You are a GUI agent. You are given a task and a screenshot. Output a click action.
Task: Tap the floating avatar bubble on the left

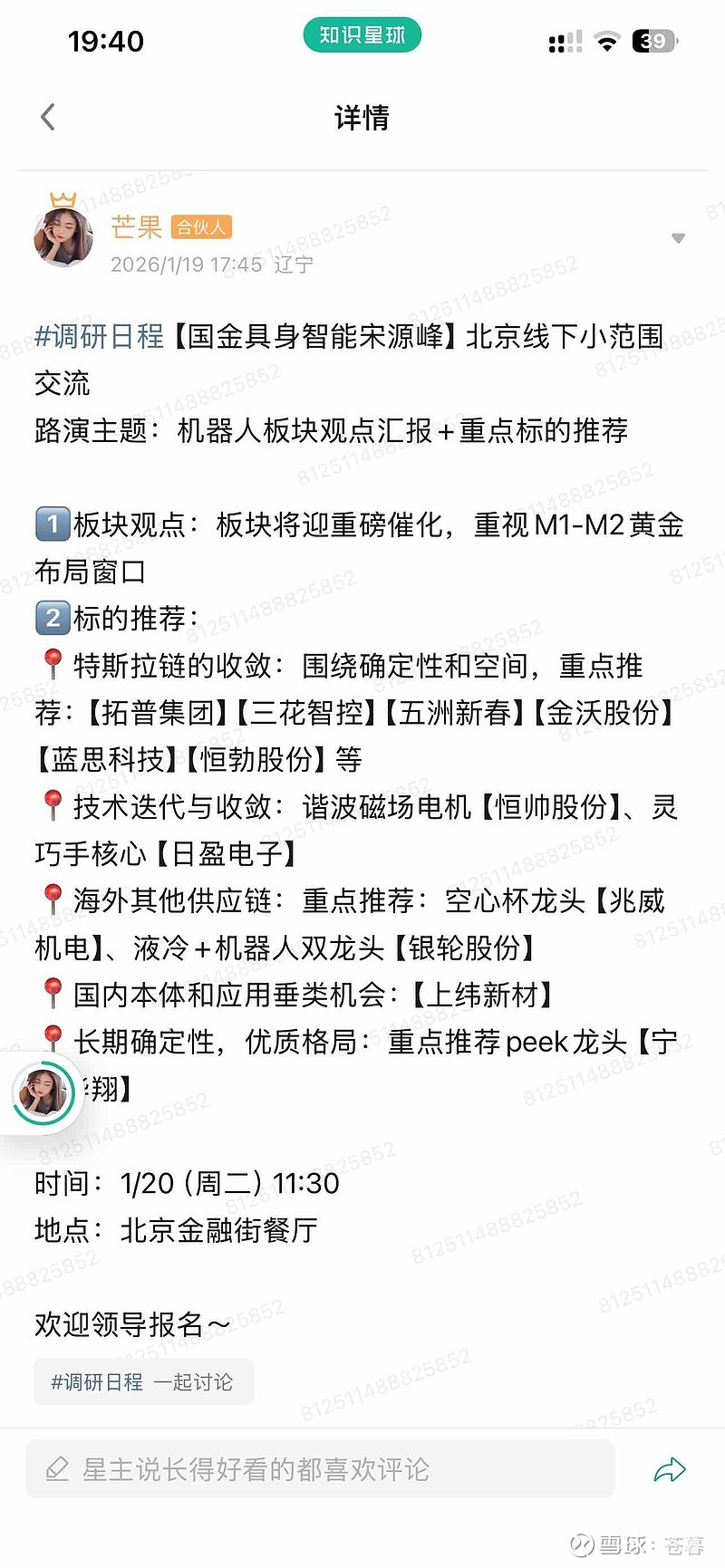(x=43, y=1093)
